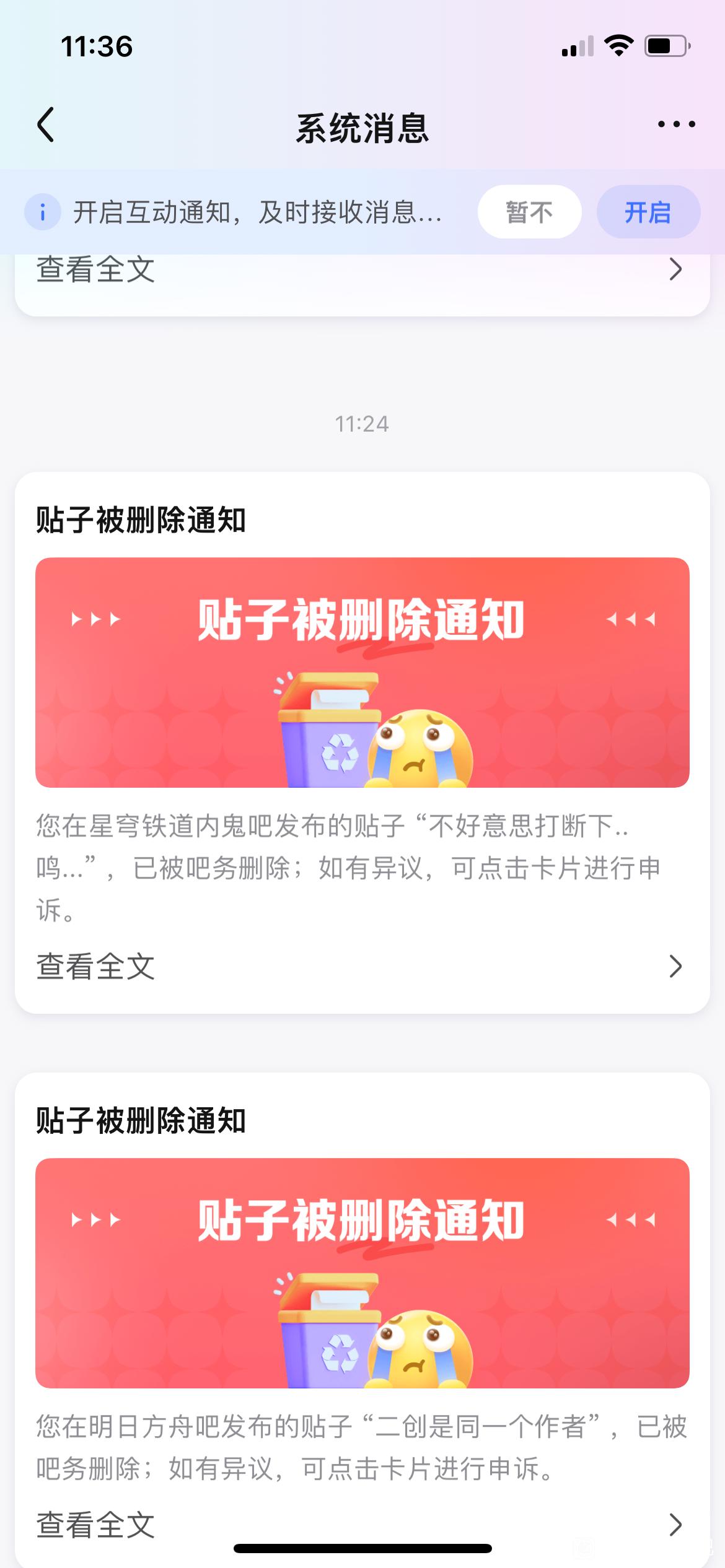
Task: Open deleted-post banner for 明日方舟吧
Action: click(x=362, y=1273)
